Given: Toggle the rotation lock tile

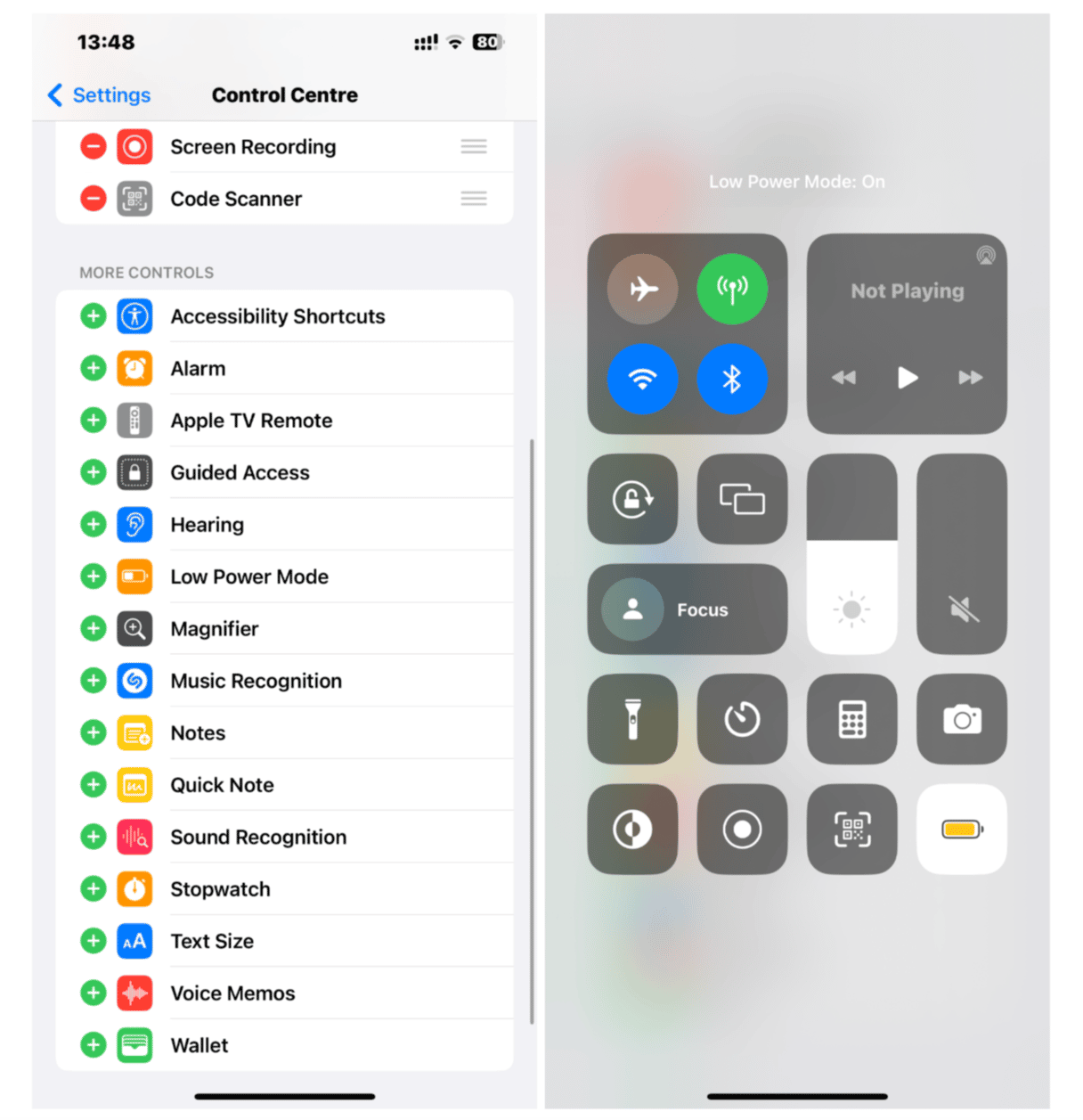Looking at the screenshot, I should pyautogui.click(x=632, y=499).
